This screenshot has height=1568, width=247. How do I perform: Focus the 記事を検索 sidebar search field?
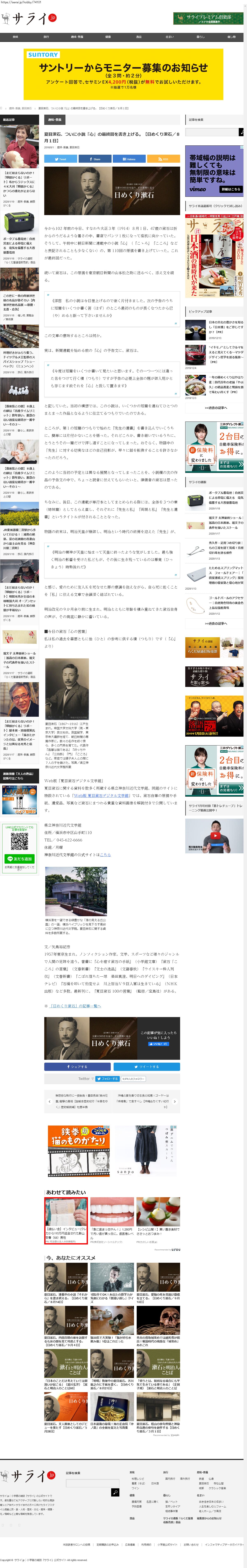(212, 132)
